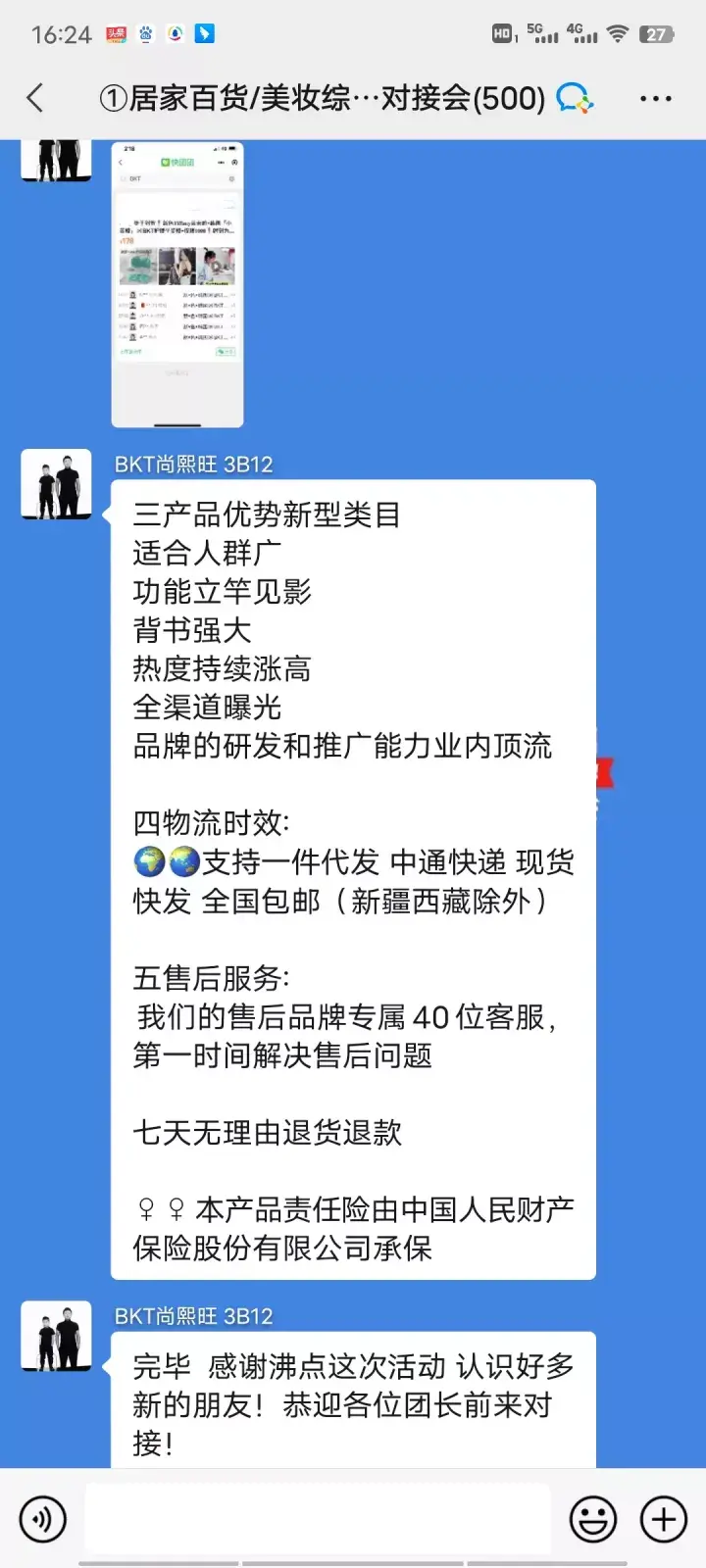
Task: Open the shared screenshot image
Action: coord(177,284)
